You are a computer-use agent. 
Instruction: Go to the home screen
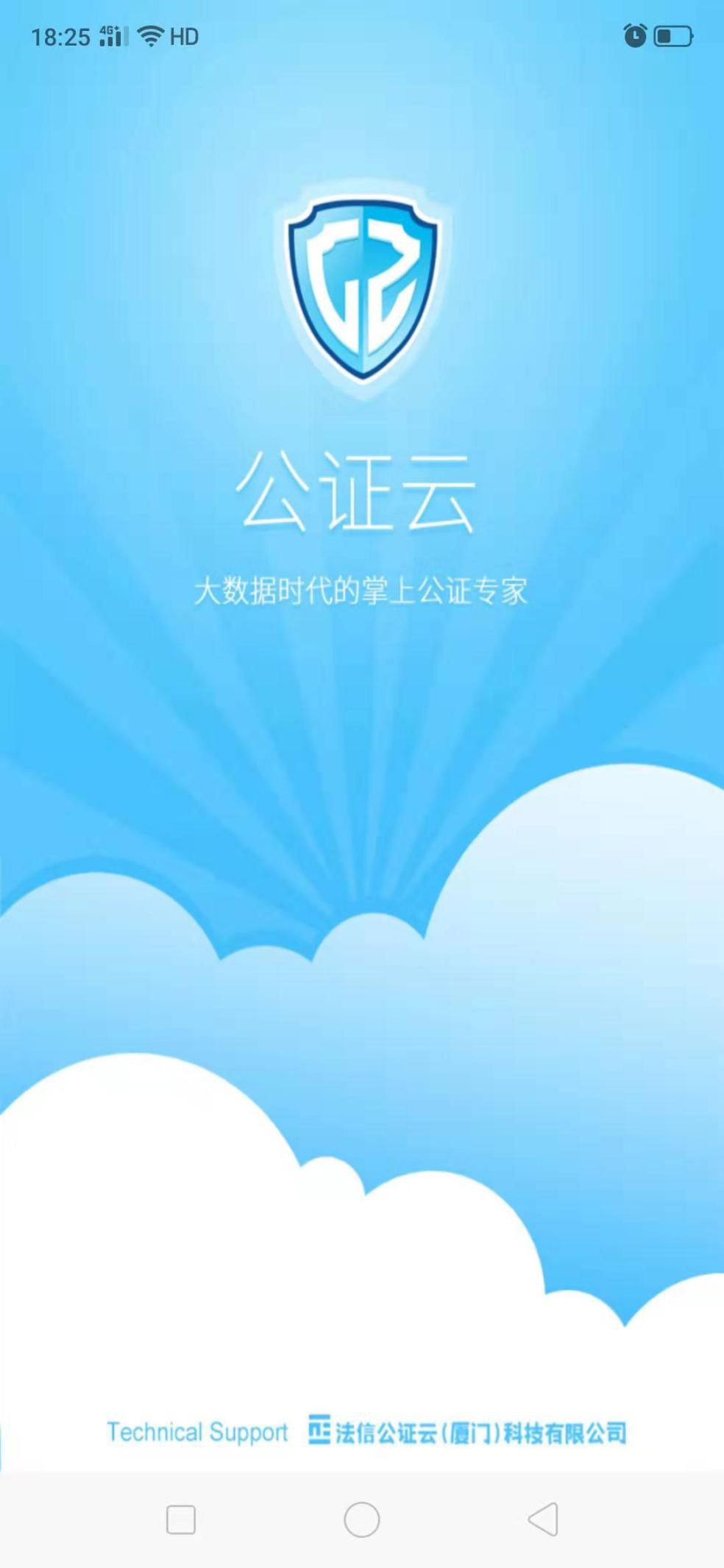(362, 1519)
